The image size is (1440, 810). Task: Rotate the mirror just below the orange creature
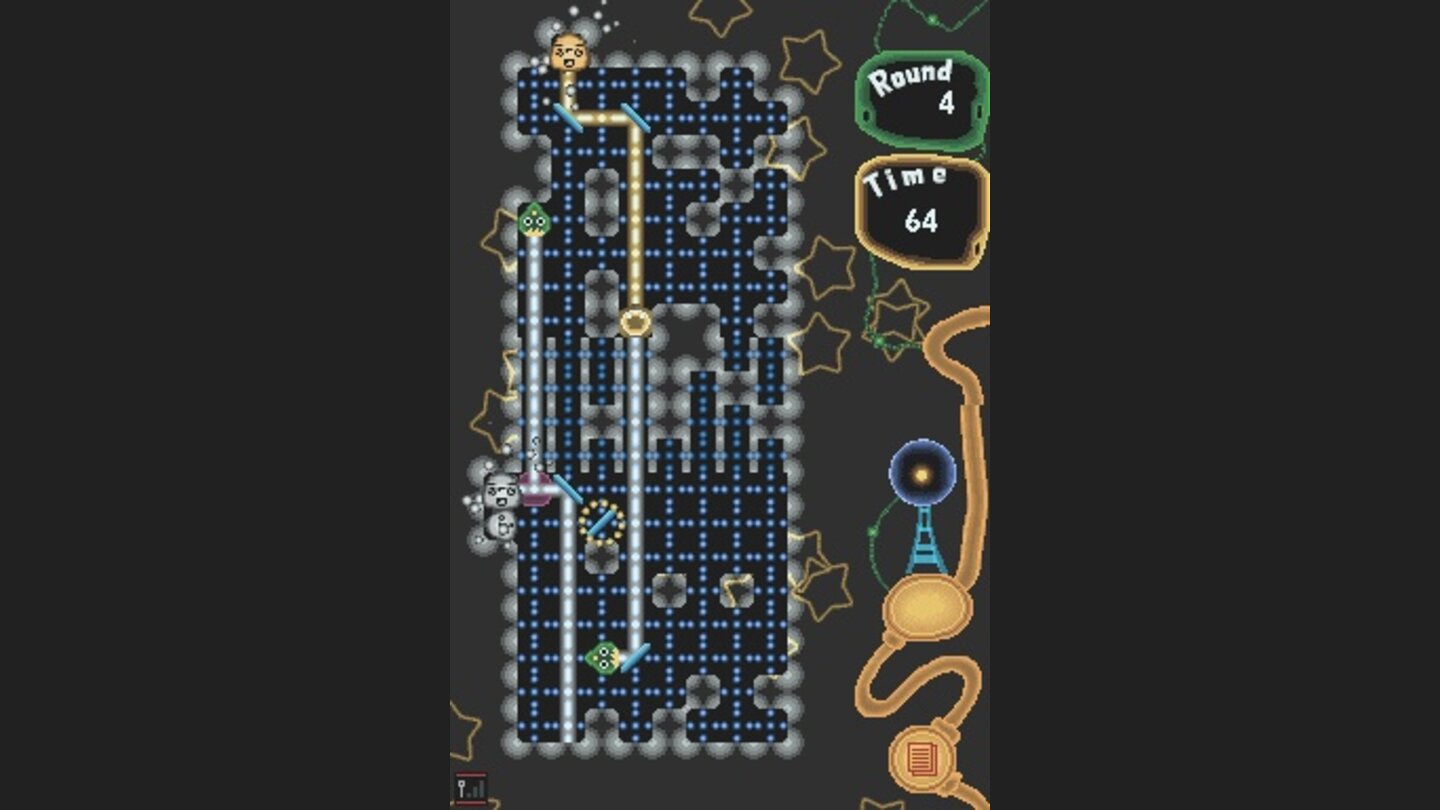point(569,117)
